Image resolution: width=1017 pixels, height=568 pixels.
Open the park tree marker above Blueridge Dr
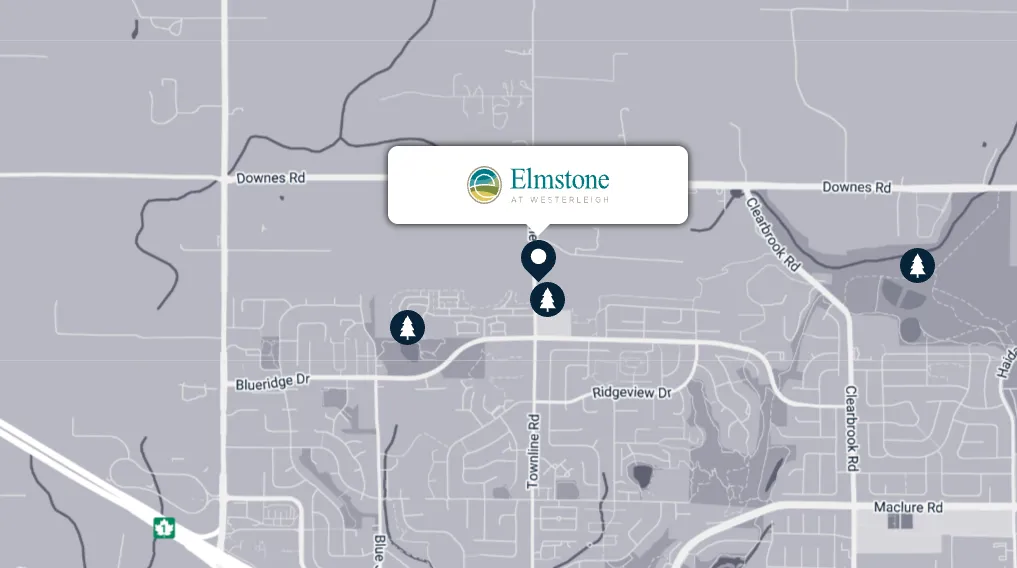(x=407, y=327)
